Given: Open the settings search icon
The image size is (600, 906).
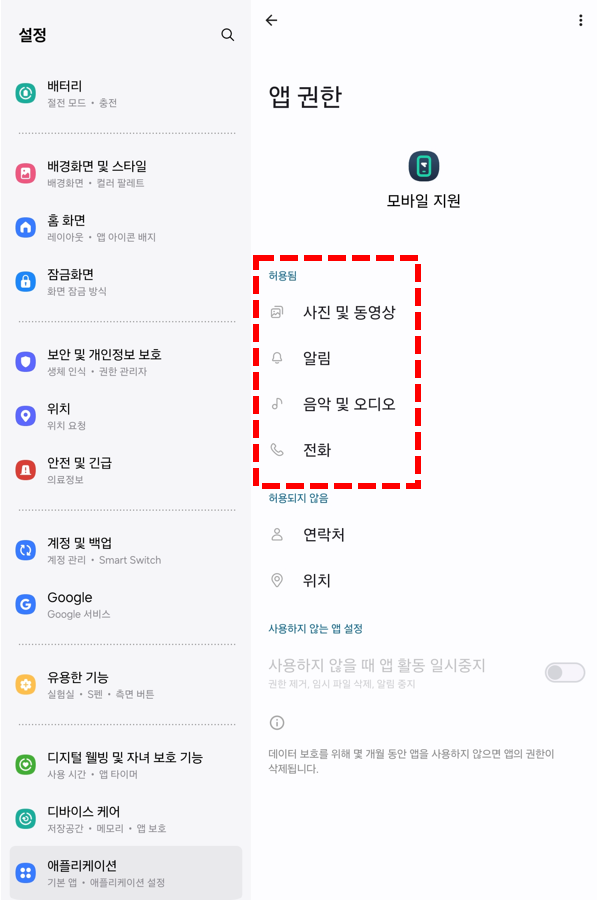Looking at the screenshot, I should [x=228, y=35].
